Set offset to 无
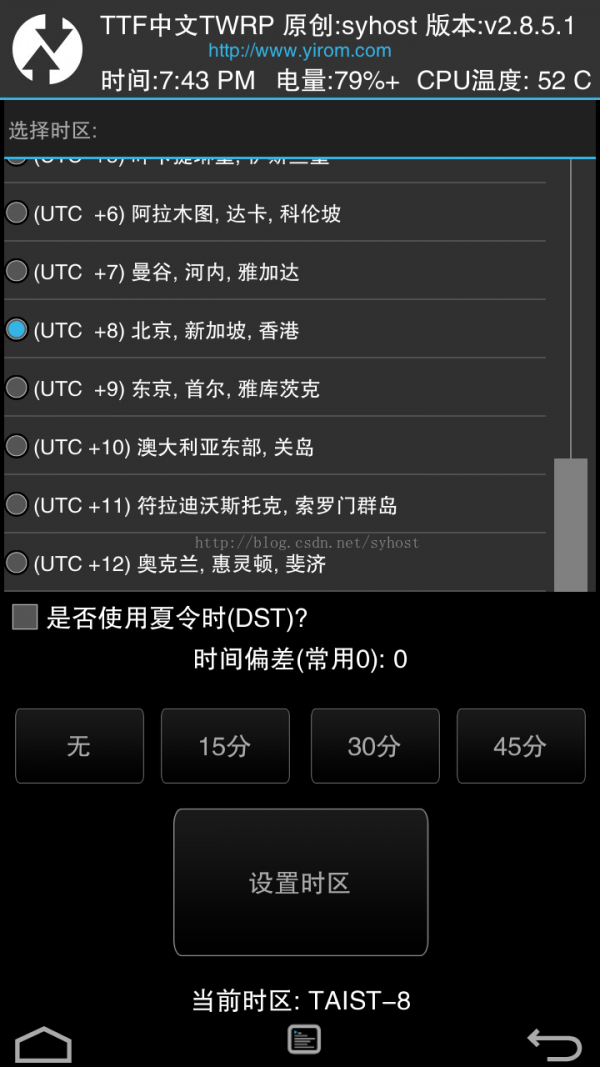 80,746
